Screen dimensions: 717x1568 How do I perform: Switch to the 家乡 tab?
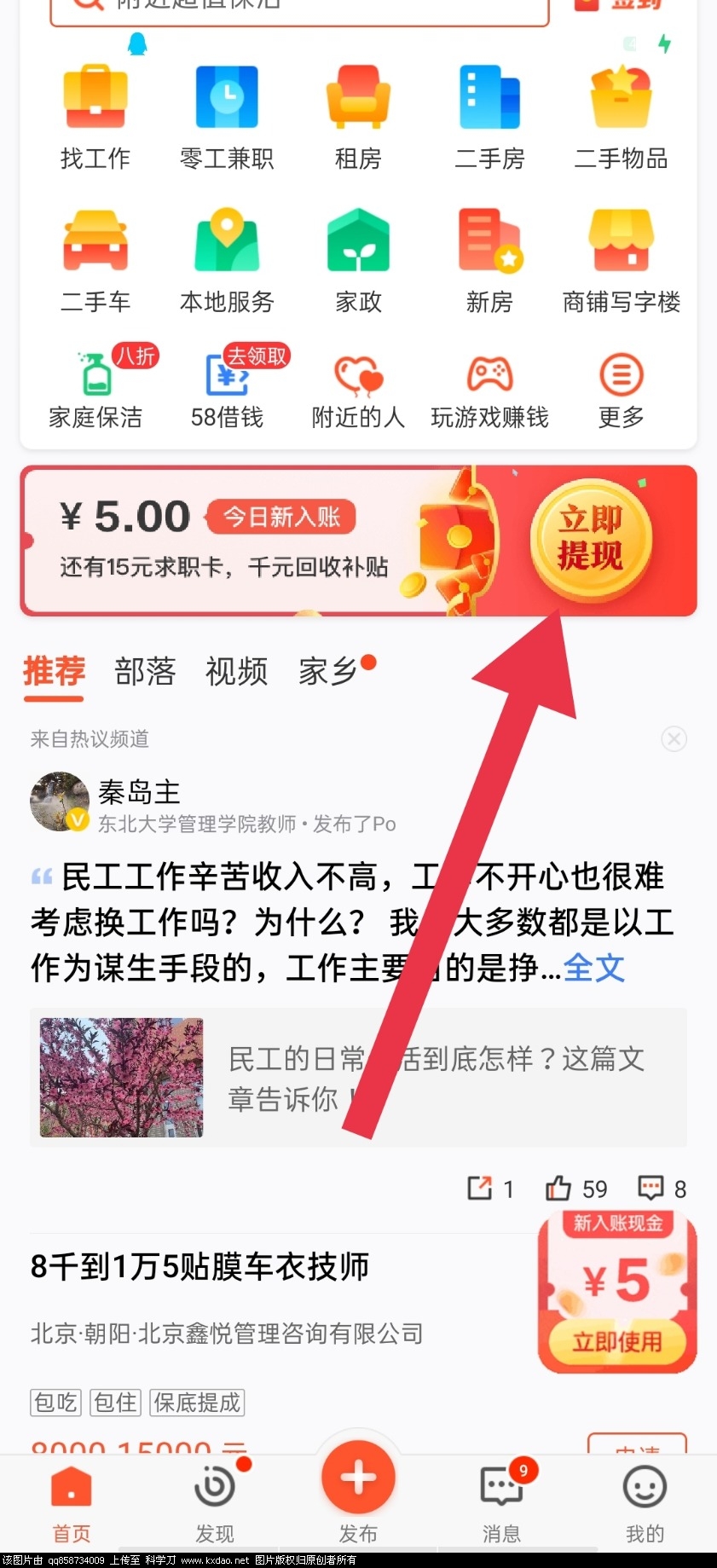coord(328,672)
